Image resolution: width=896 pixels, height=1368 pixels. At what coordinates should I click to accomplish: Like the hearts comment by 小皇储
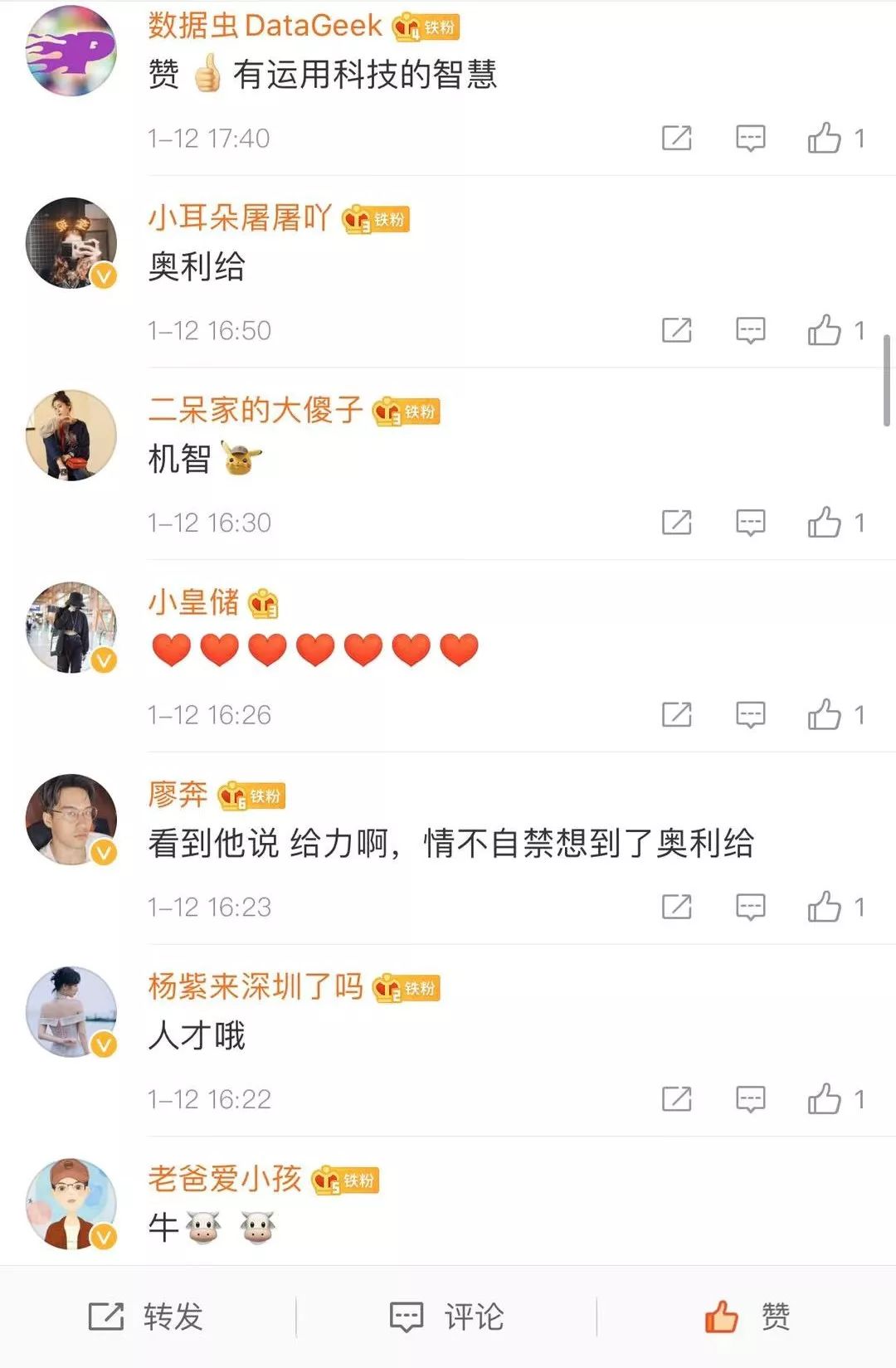(825, 714)
